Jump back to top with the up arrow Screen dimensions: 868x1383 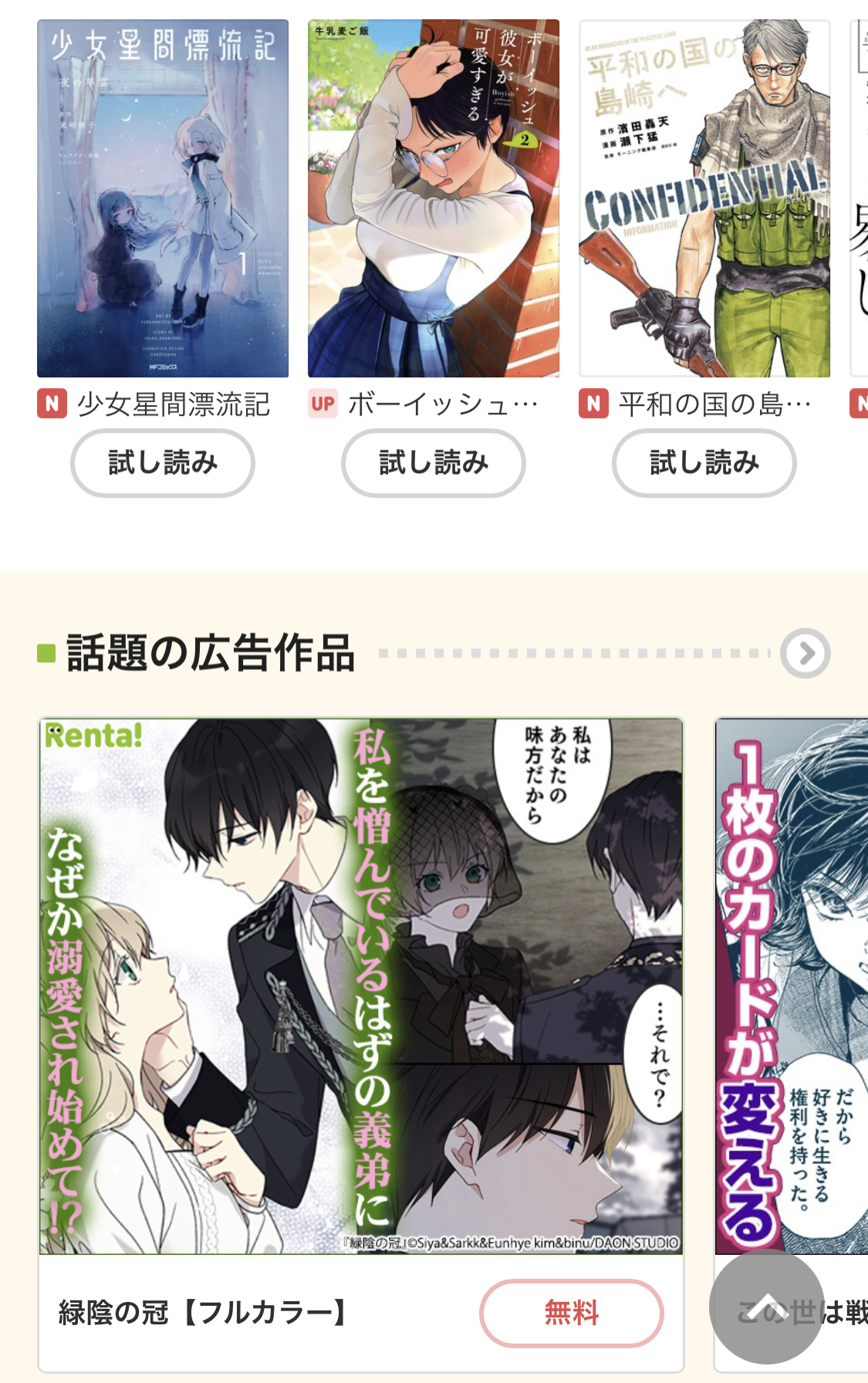coord(766,1307)
